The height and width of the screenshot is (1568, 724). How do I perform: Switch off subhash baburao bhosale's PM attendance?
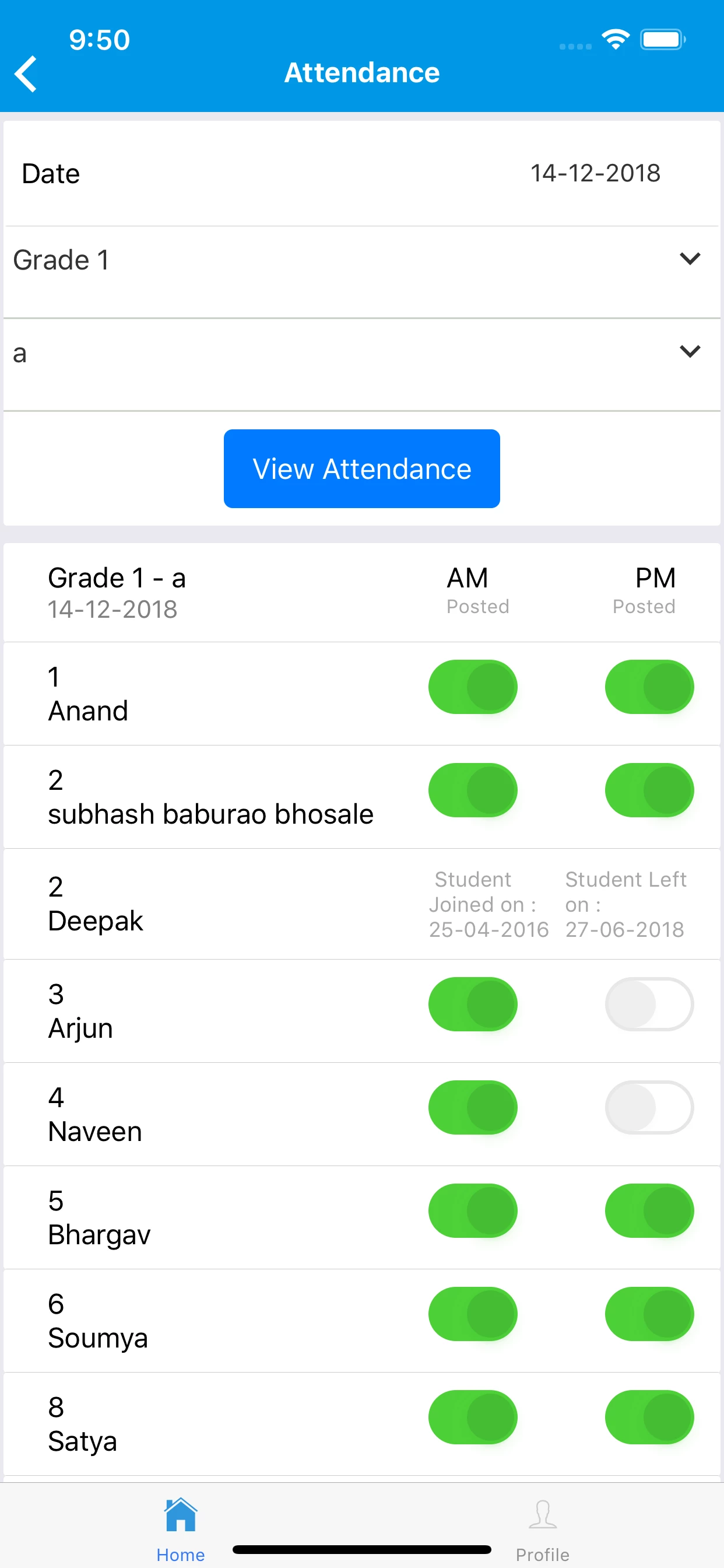tap(649, 790)
